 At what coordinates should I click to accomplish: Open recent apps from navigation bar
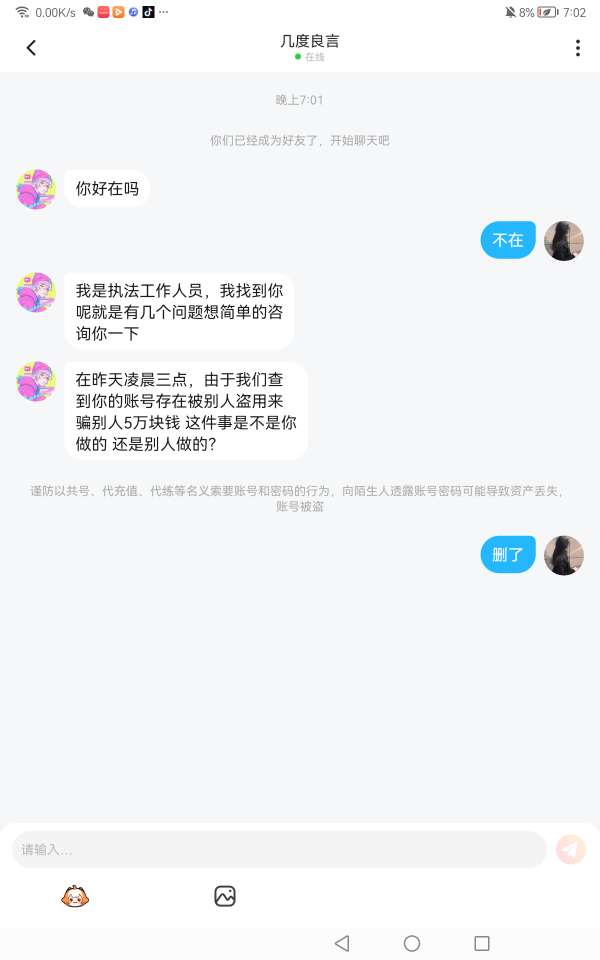click(482, 943)
